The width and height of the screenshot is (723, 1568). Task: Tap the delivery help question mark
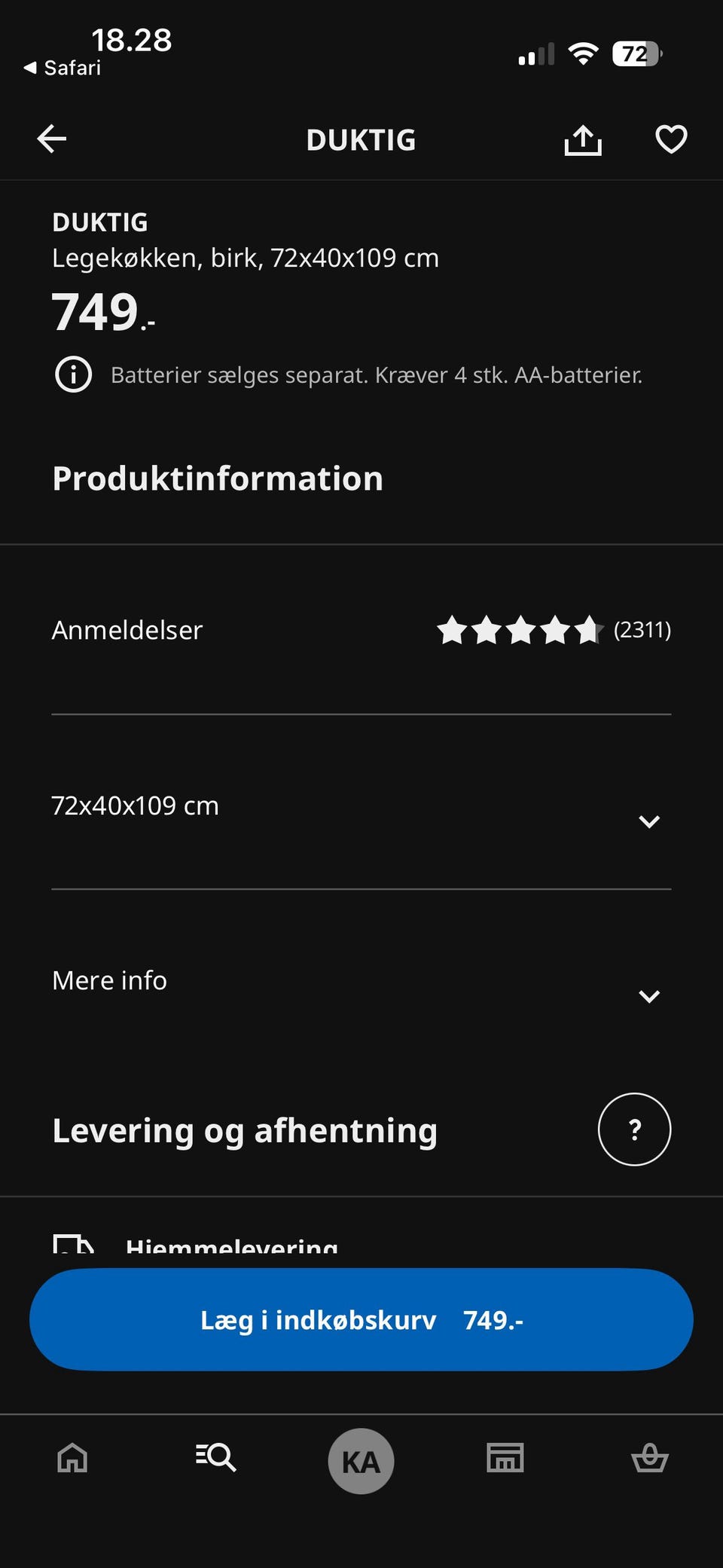(x=634, y=1129)
